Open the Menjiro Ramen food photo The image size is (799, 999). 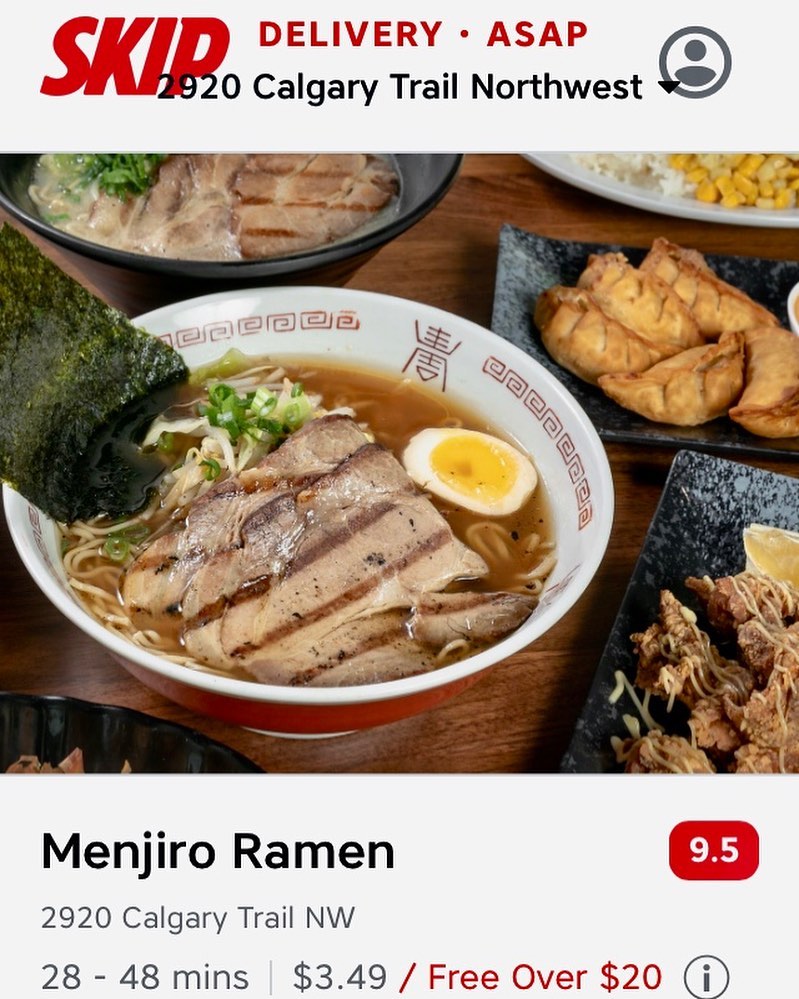(x=400, y=462)
